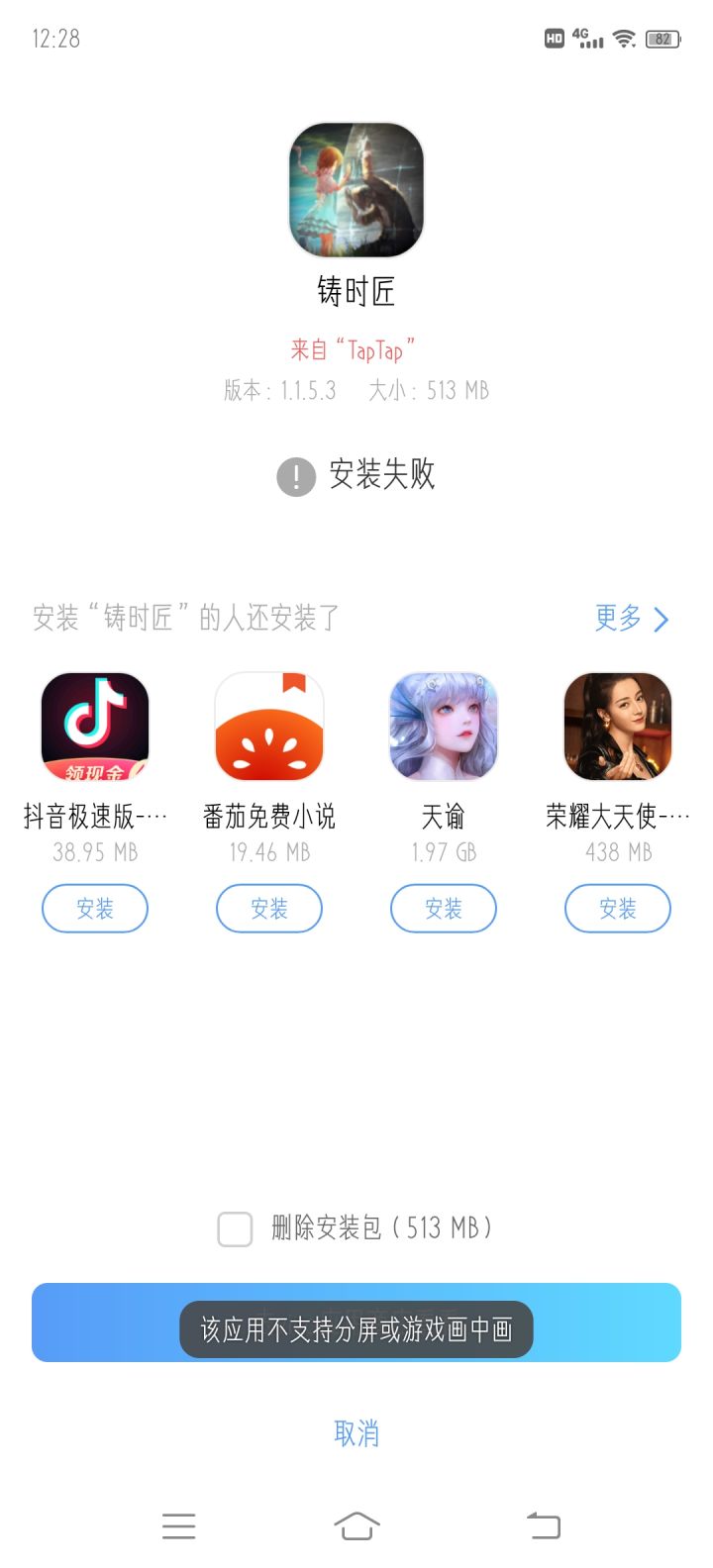The image size is (713, 1568).
Task: Open the 荣耀大天使 game icon
Action: tap(618, 727)
